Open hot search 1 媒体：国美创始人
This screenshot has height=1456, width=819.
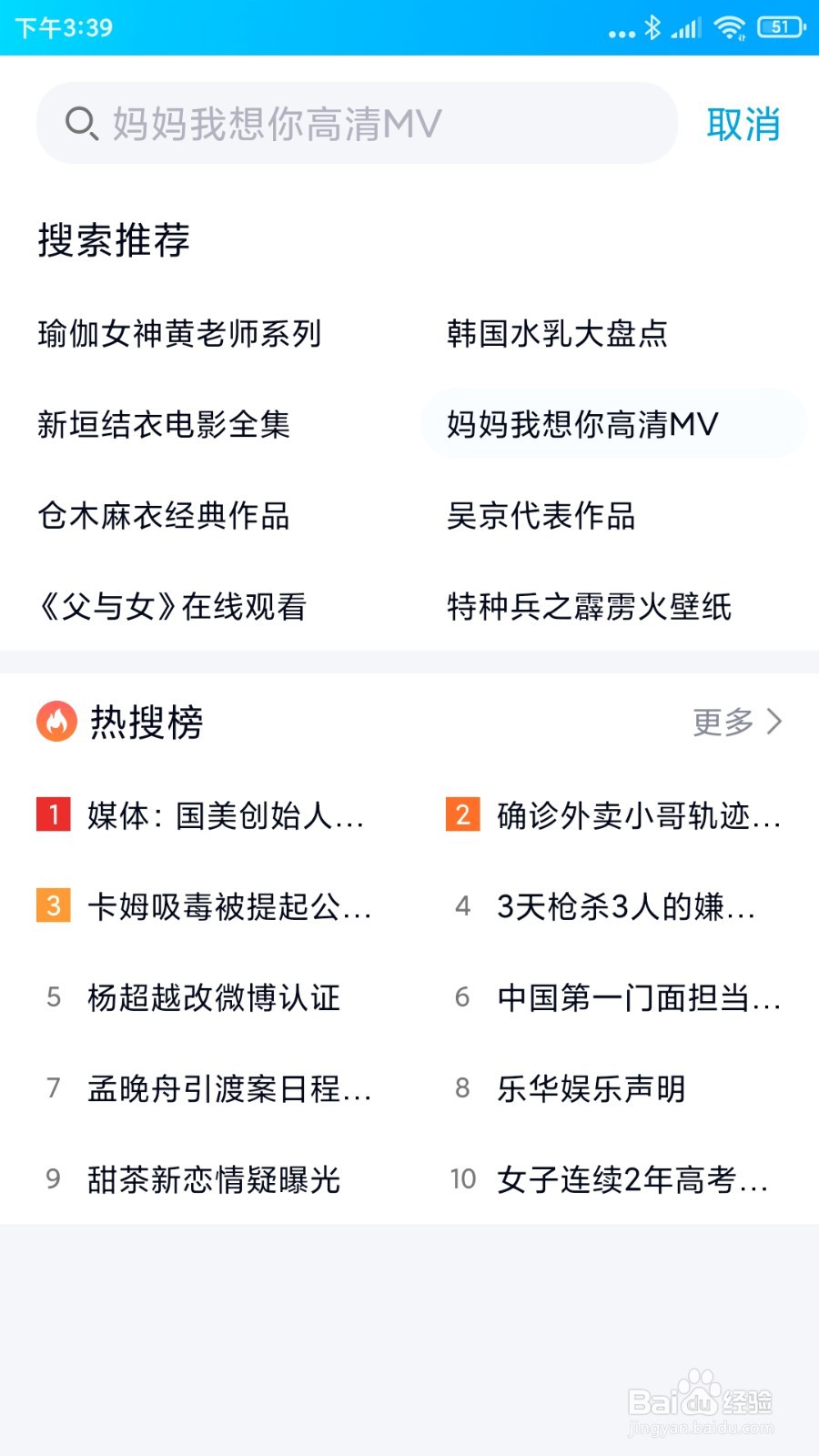click(201, 814)
